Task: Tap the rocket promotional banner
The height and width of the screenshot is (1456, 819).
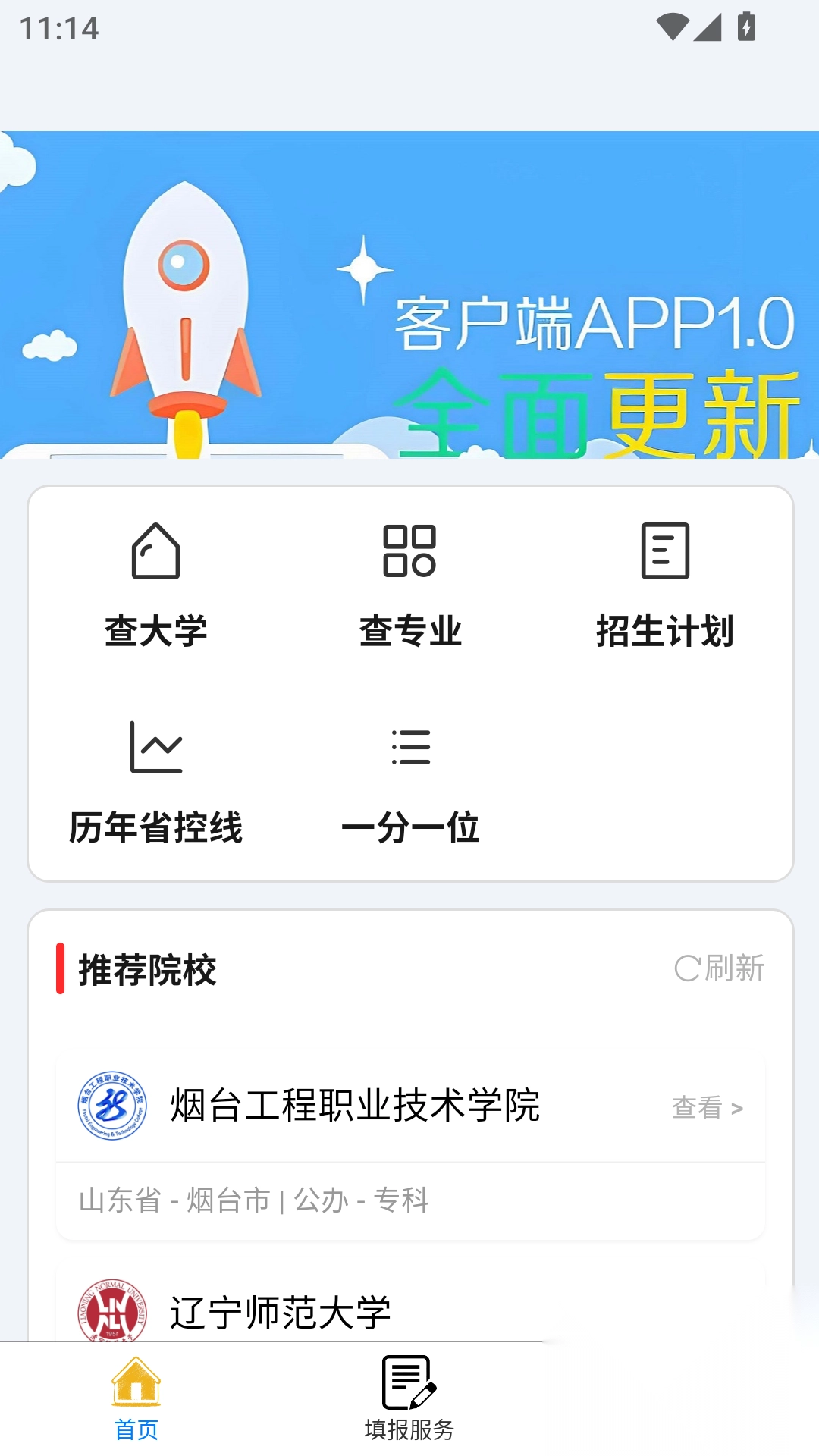Action: tap(409, 296)
